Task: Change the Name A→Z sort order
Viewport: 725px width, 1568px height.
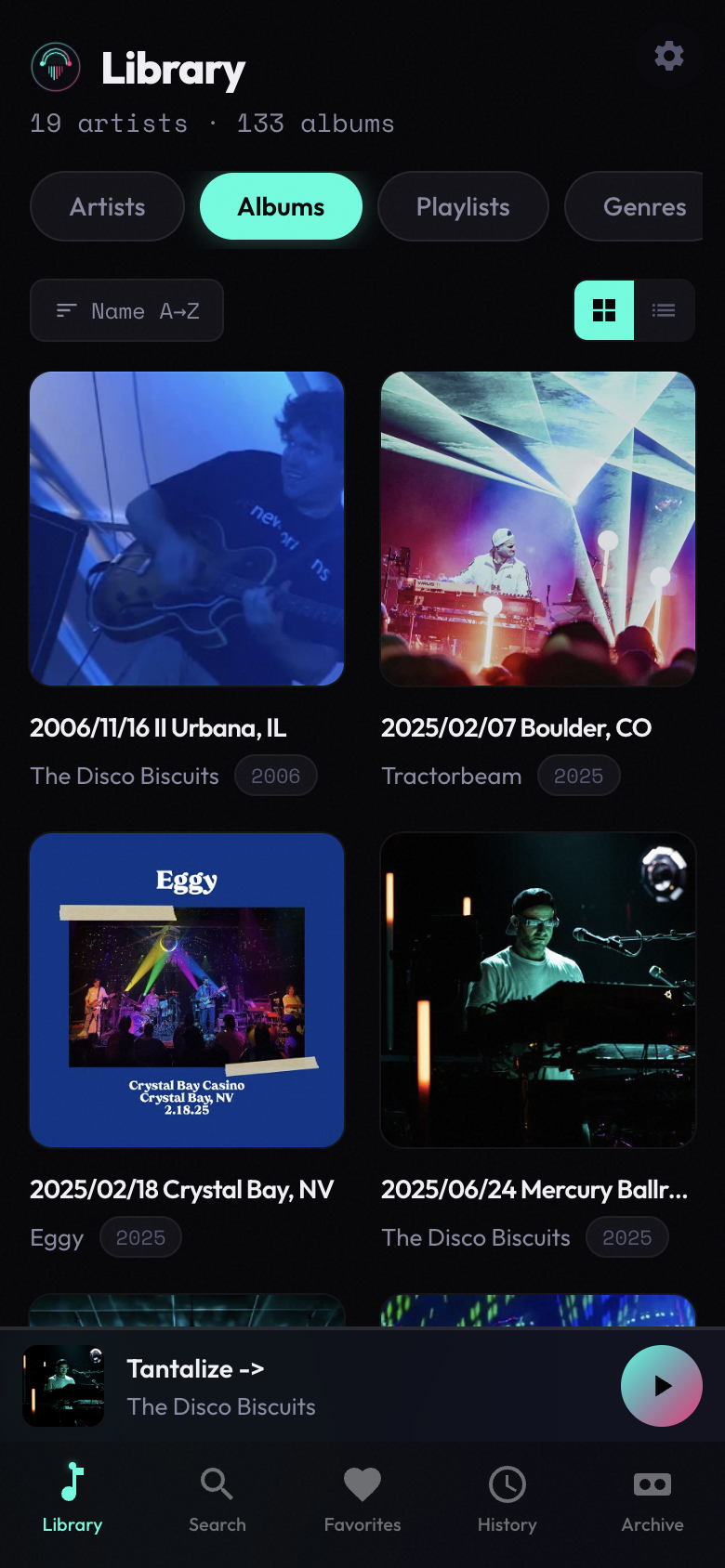Action: pyautogui.click(x=127, y=310)
